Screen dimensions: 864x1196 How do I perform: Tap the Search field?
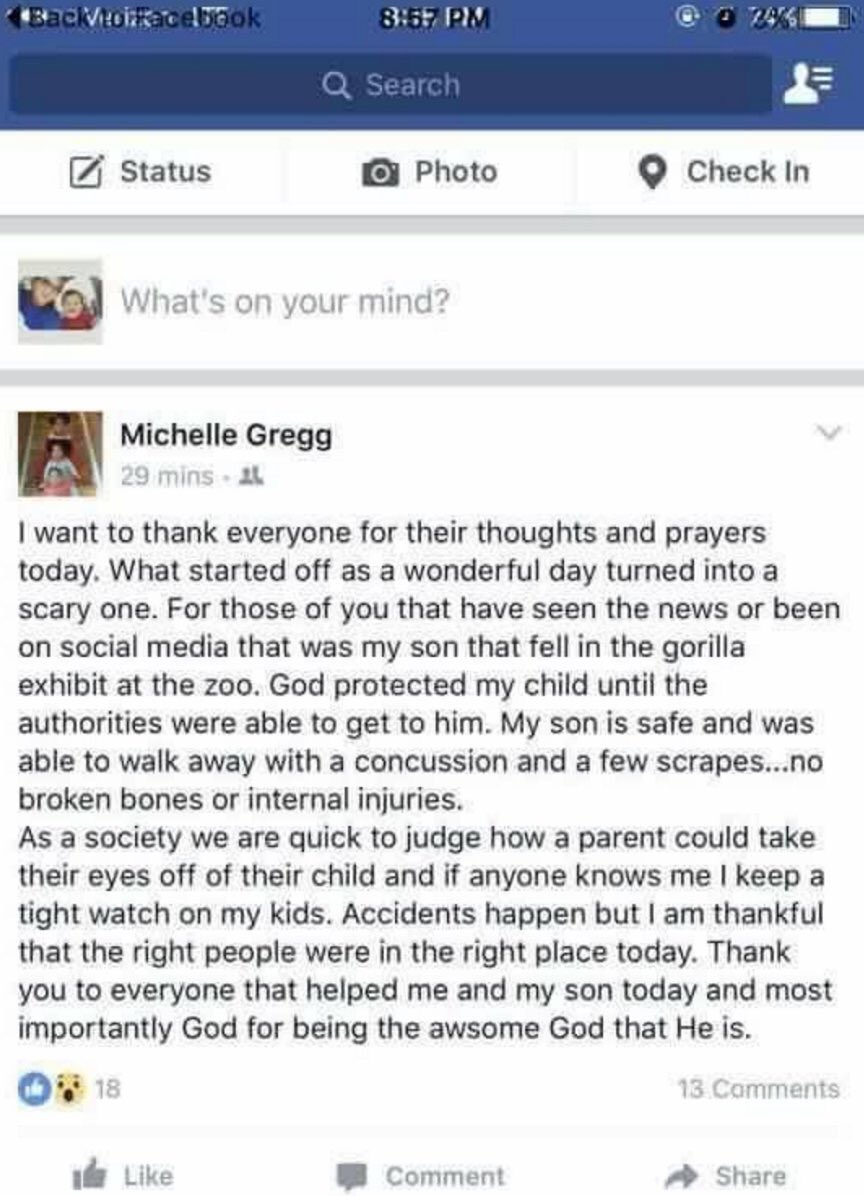[390, 85]
